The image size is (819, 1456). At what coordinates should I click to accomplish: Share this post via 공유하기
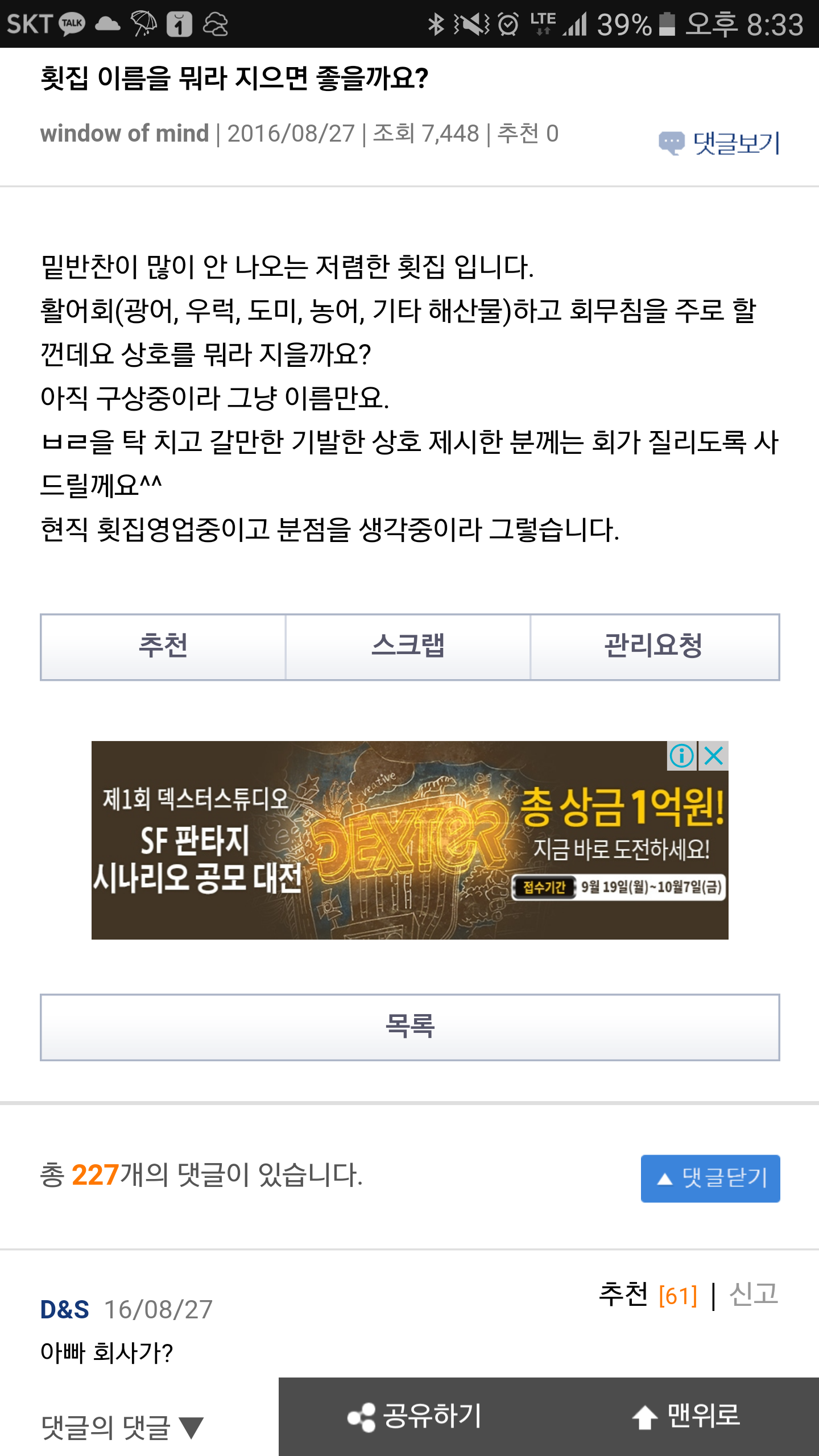pos(415,1416)
